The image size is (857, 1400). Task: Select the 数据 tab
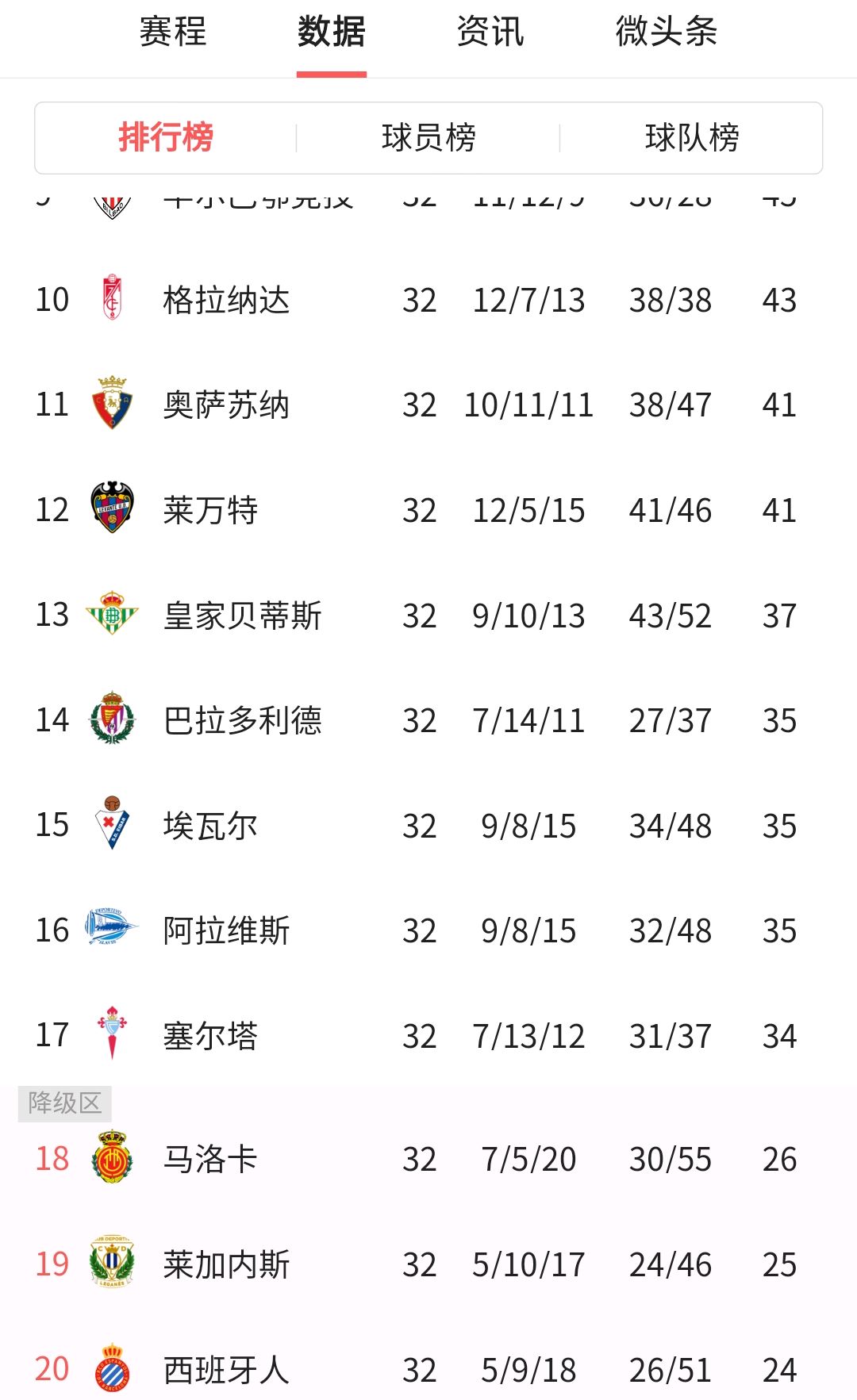[331, 33]
